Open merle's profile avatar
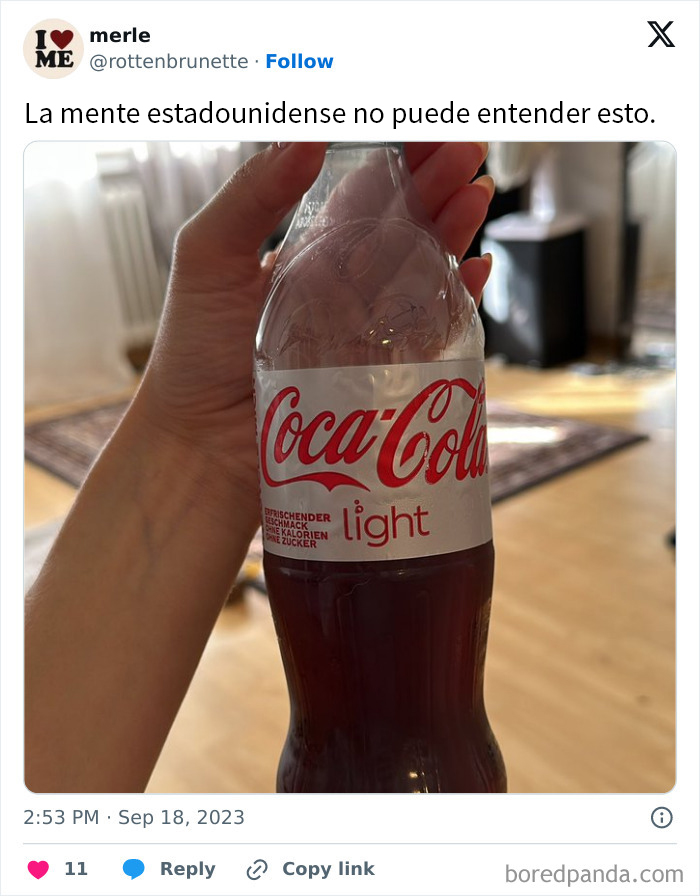This screenshot has width=700, height=896. pyautogui.click(x=52, y=48)
